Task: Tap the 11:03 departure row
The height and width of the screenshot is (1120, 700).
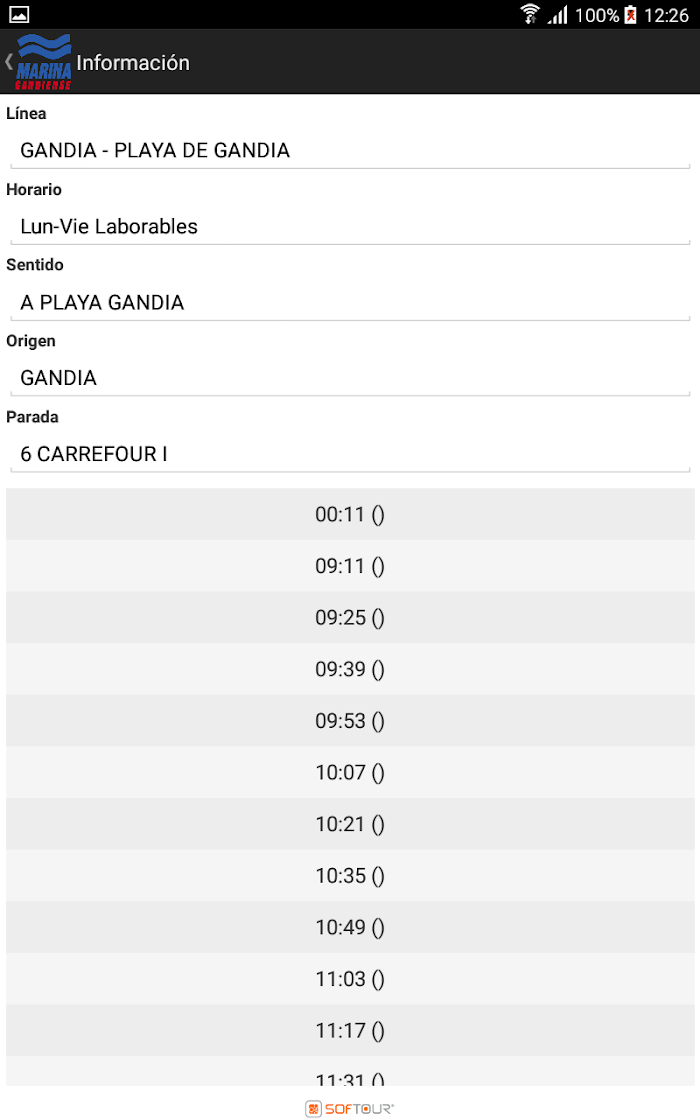Action: point(350,979)
